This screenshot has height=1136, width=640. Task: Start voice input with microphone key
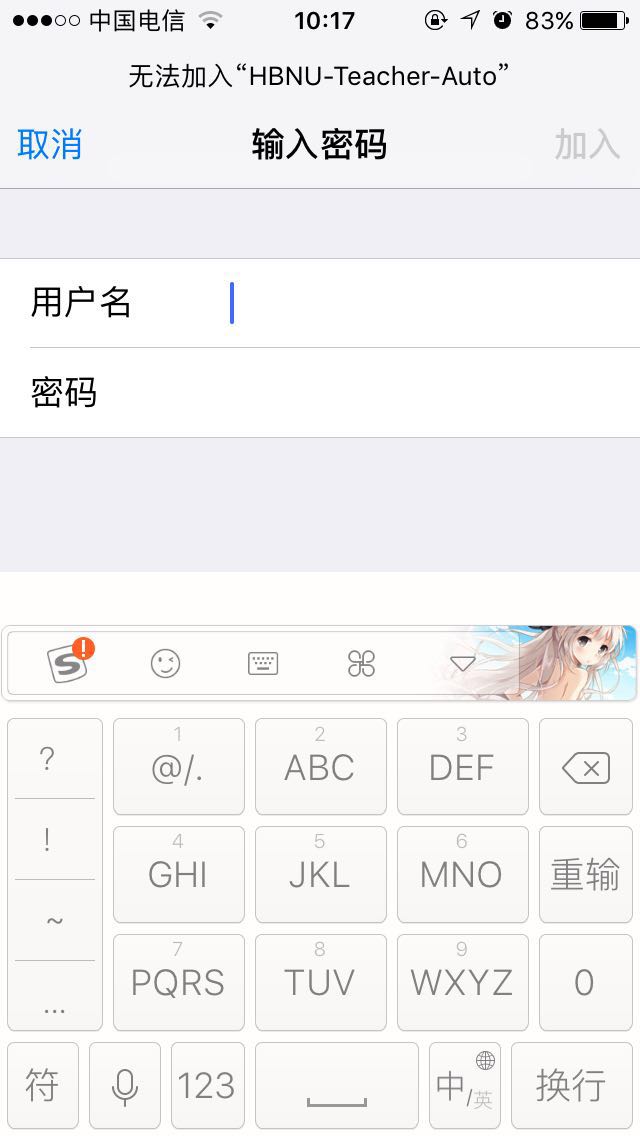click(125, 1085)
